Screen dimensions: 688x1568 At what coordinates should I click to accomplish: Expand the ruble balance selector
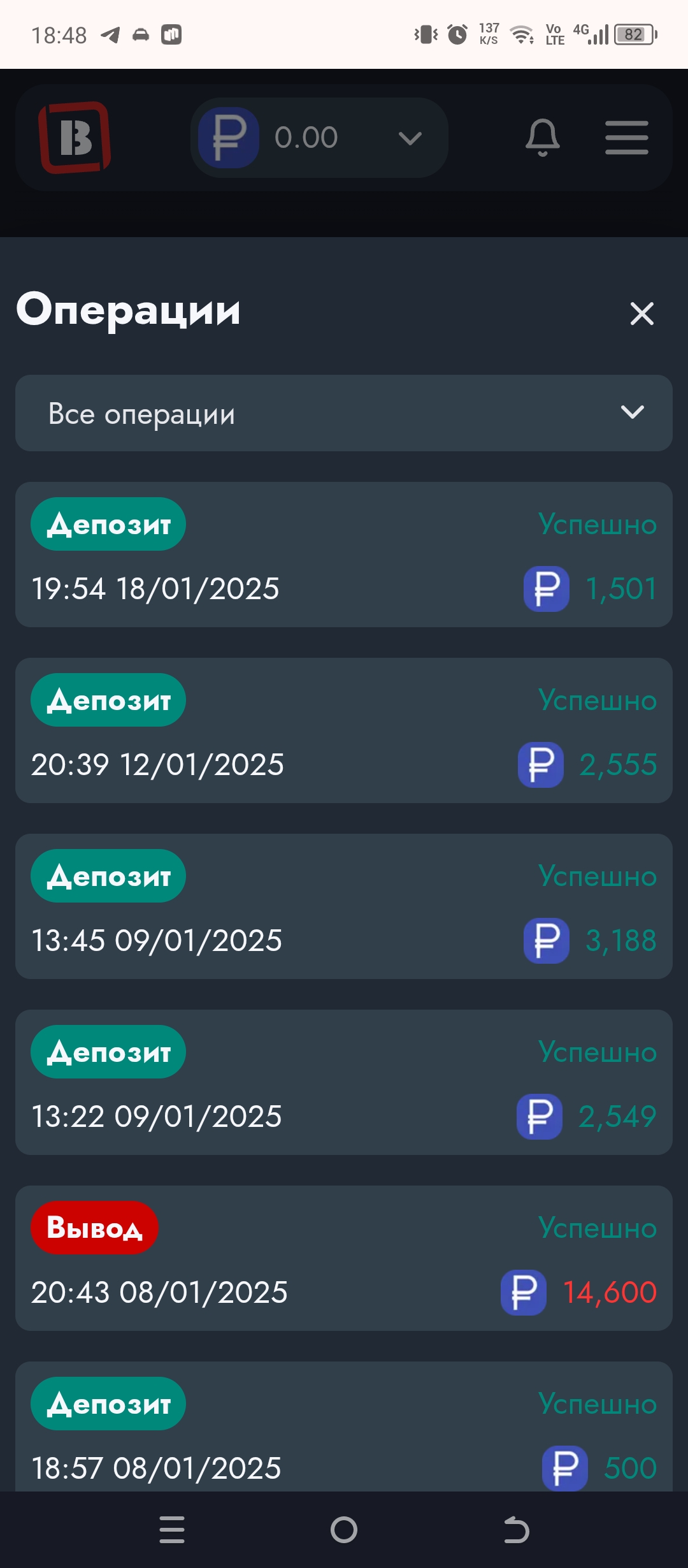point(319,138)
